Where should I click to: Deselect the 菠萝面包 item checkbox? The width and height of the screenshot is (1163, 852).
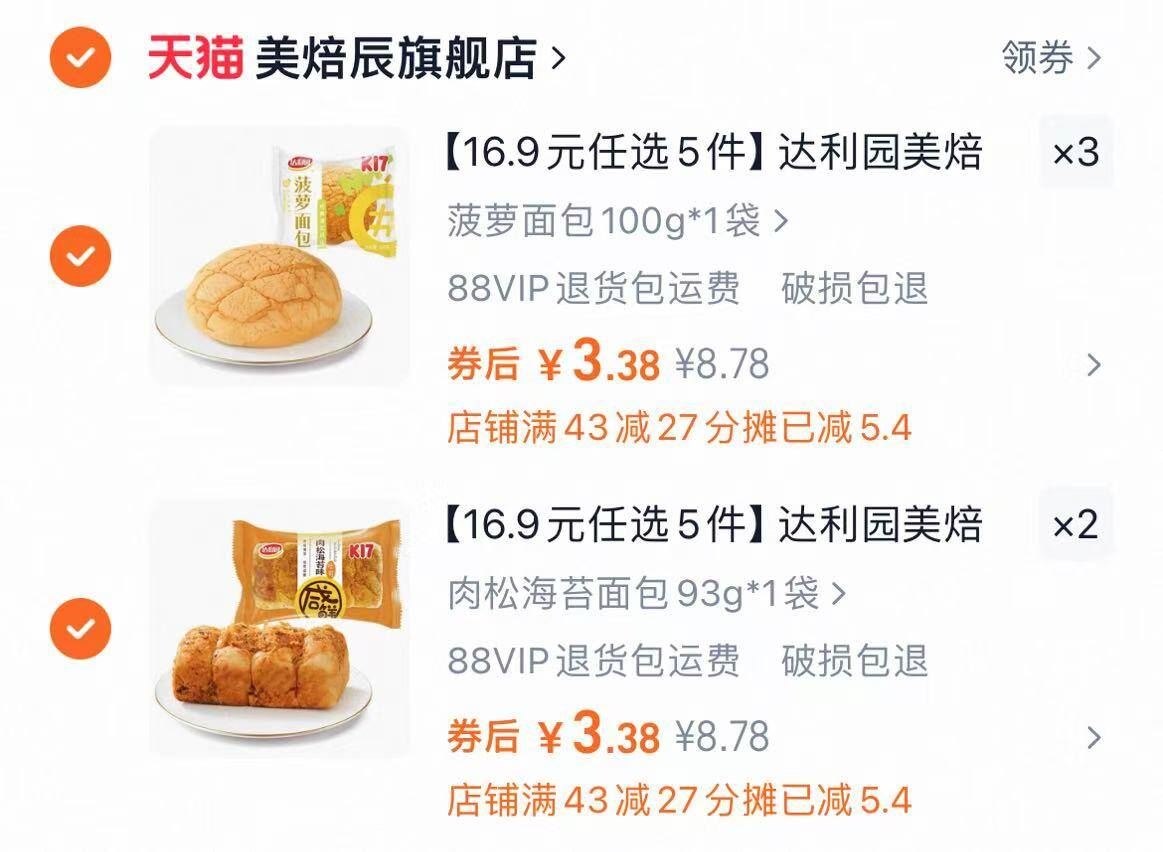[x=81, y=257]
